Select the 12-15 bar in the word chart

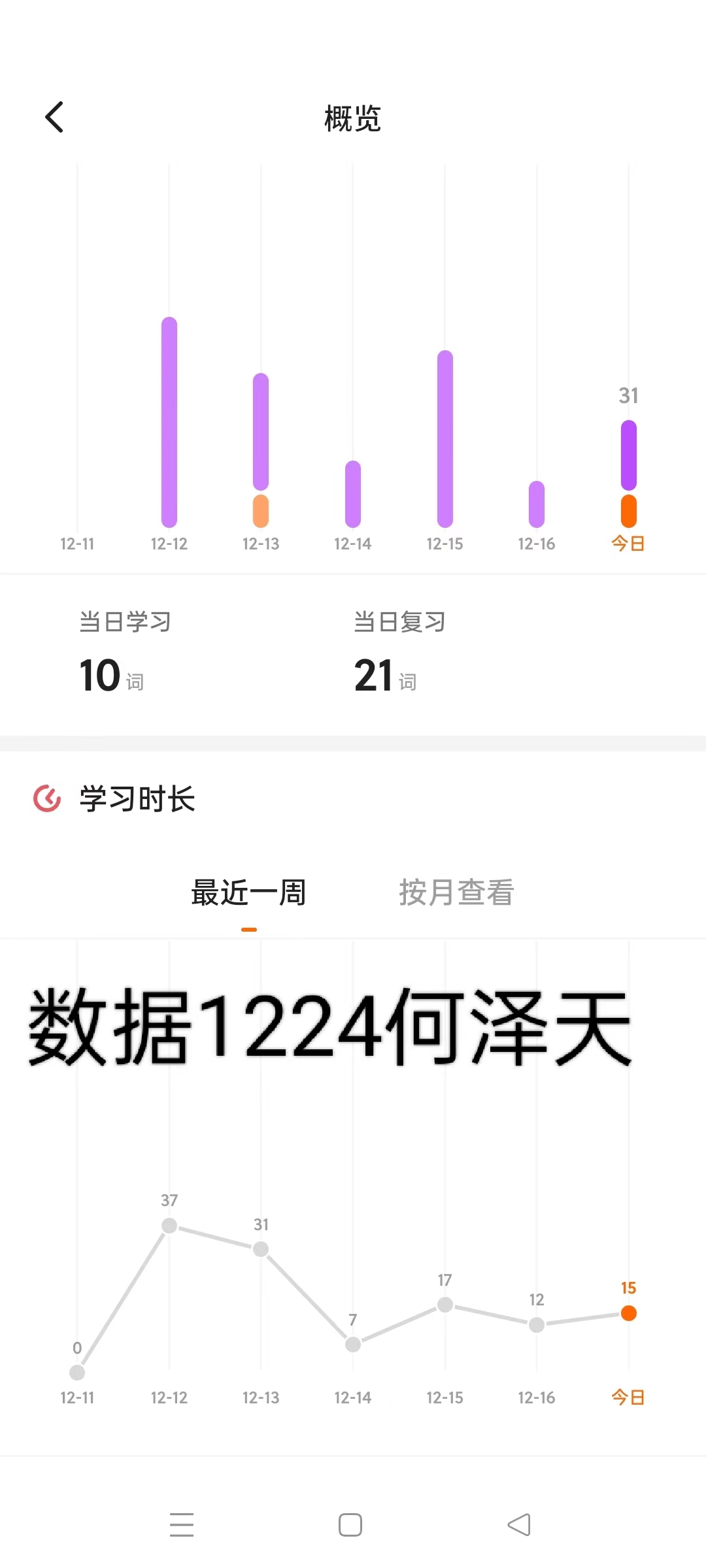(445, 439)
